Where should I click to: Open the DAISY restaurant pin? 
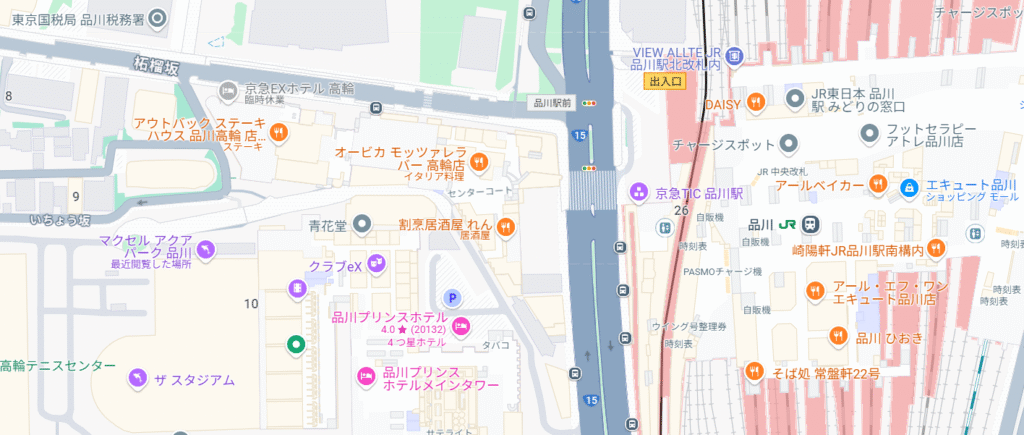pyautogui.click(x=757, y=101)
